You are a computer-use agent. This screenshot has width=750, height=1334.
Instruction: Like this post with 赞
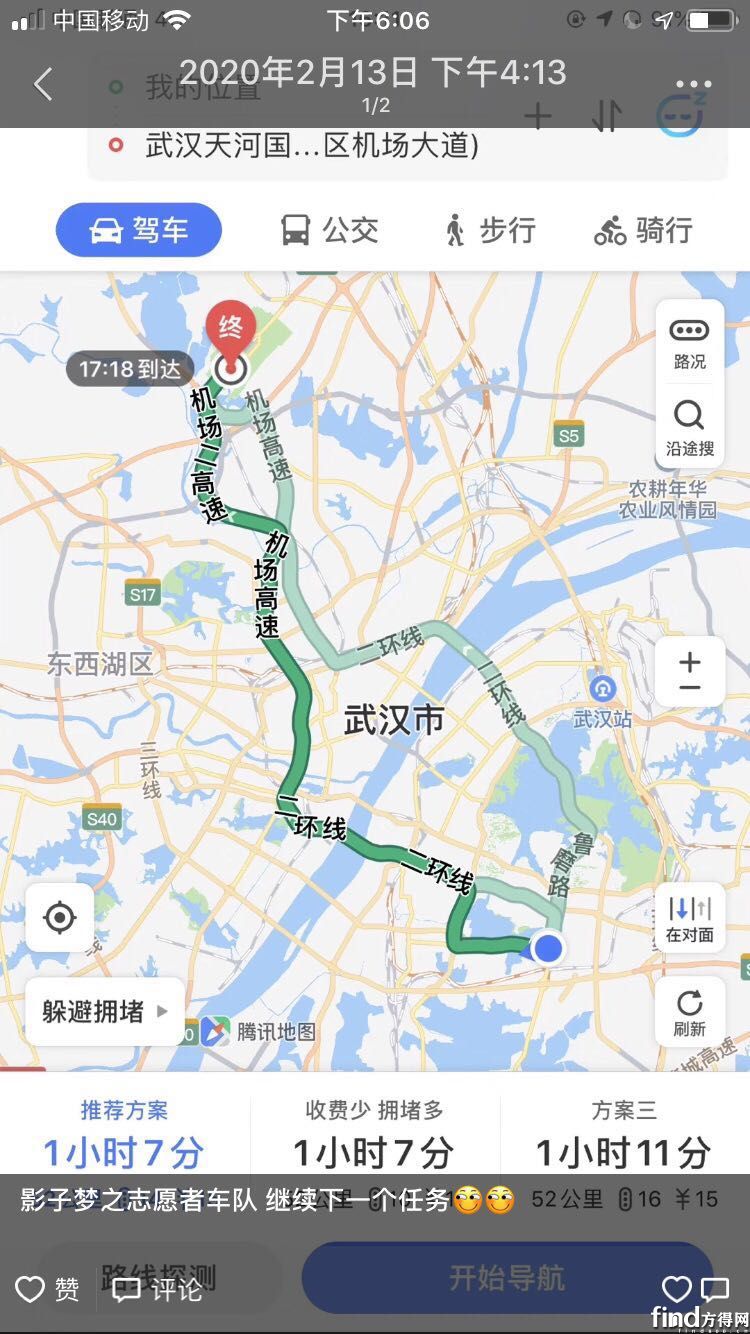pos(47,1290)
